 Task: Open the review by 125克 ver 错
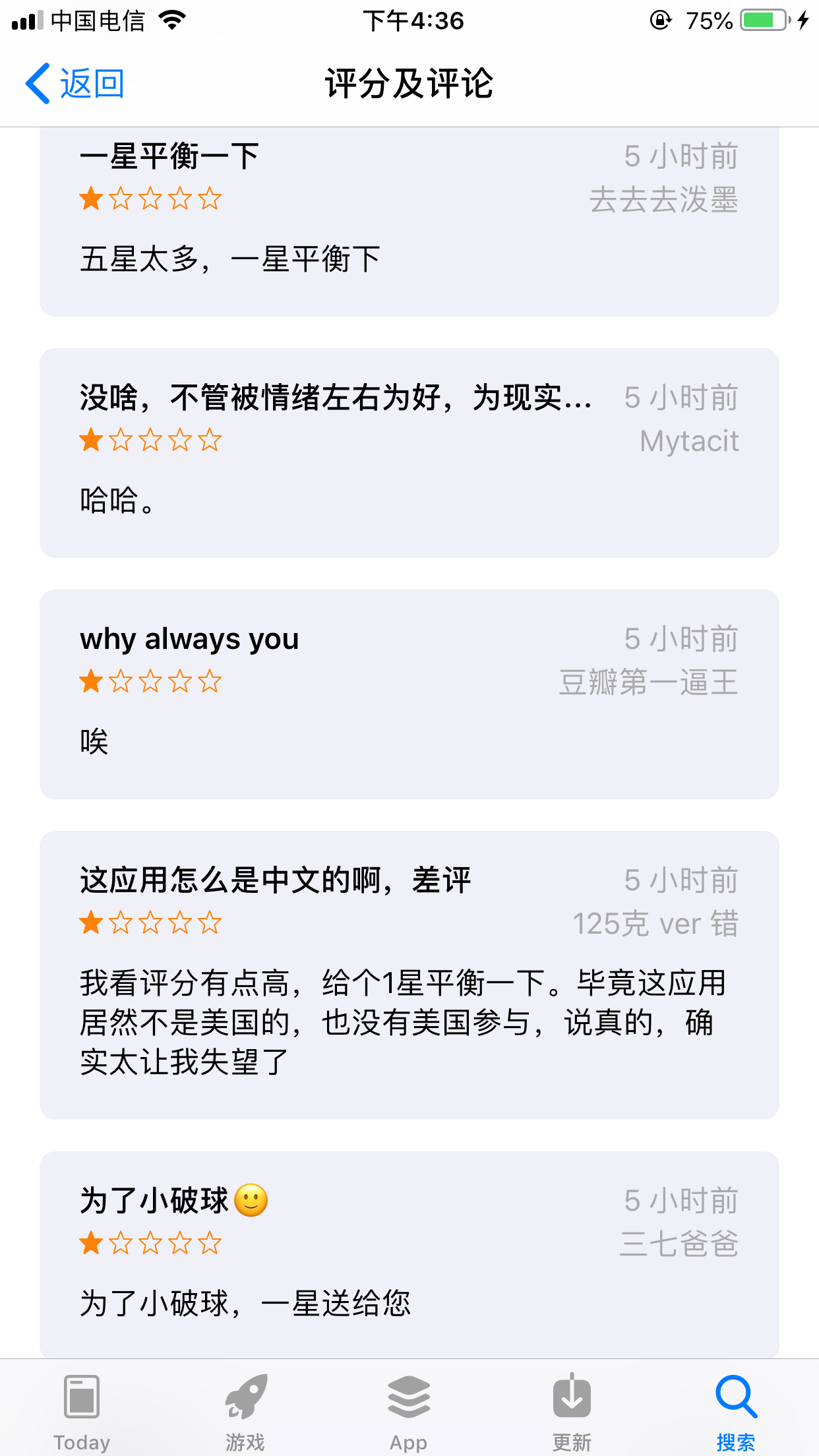coord(409,975)
